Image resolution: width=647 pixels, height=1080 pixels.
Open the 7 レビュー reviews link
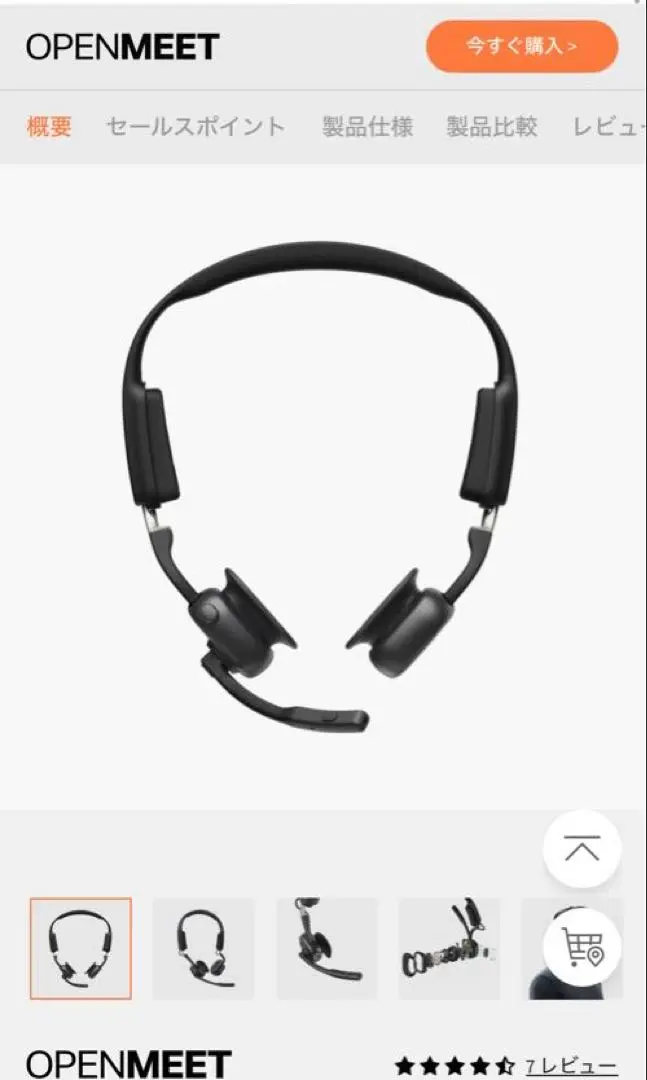tap(571, 1066)
